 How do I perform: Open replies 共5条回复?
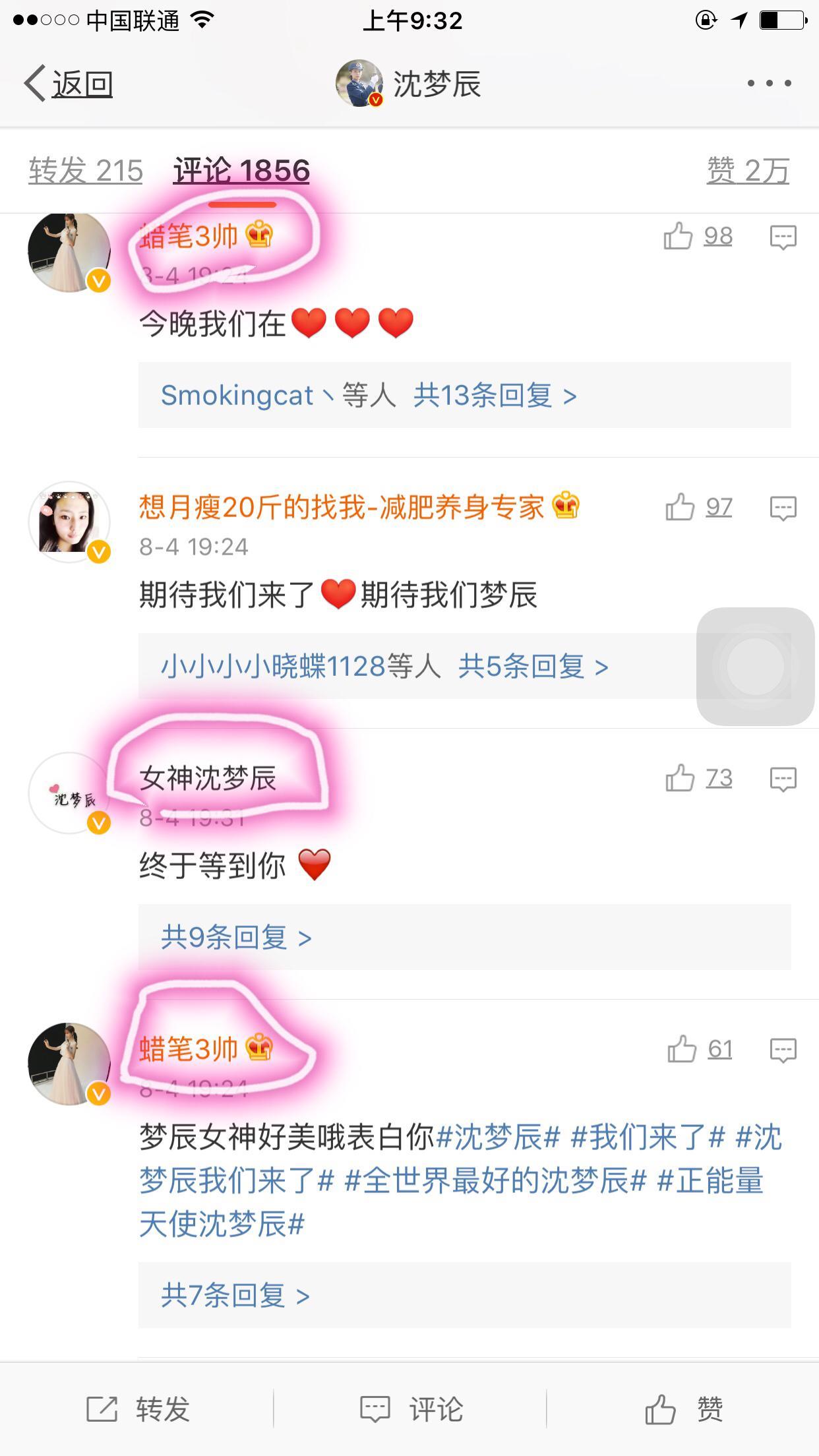[533, 667]
